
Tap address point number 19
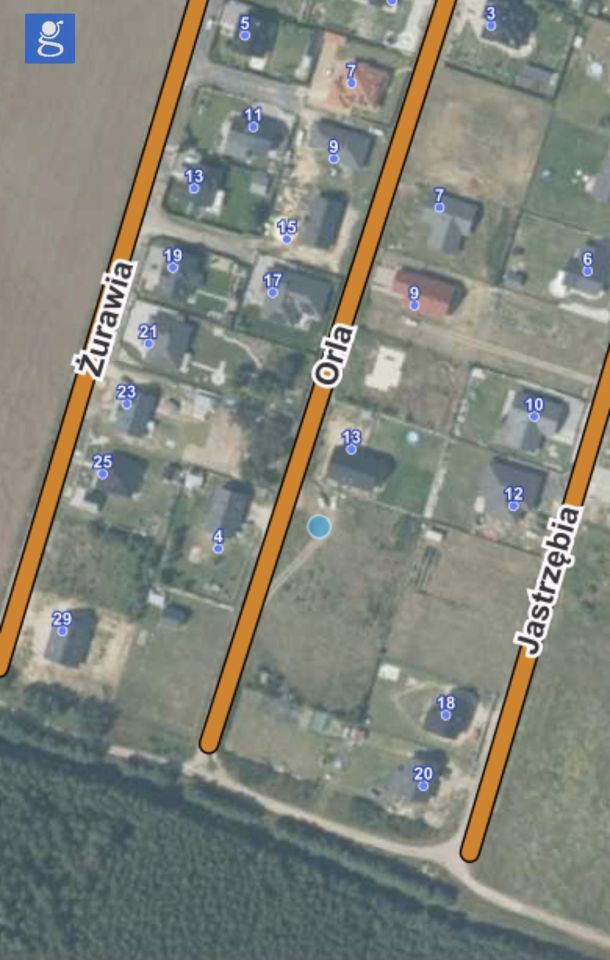172,267
